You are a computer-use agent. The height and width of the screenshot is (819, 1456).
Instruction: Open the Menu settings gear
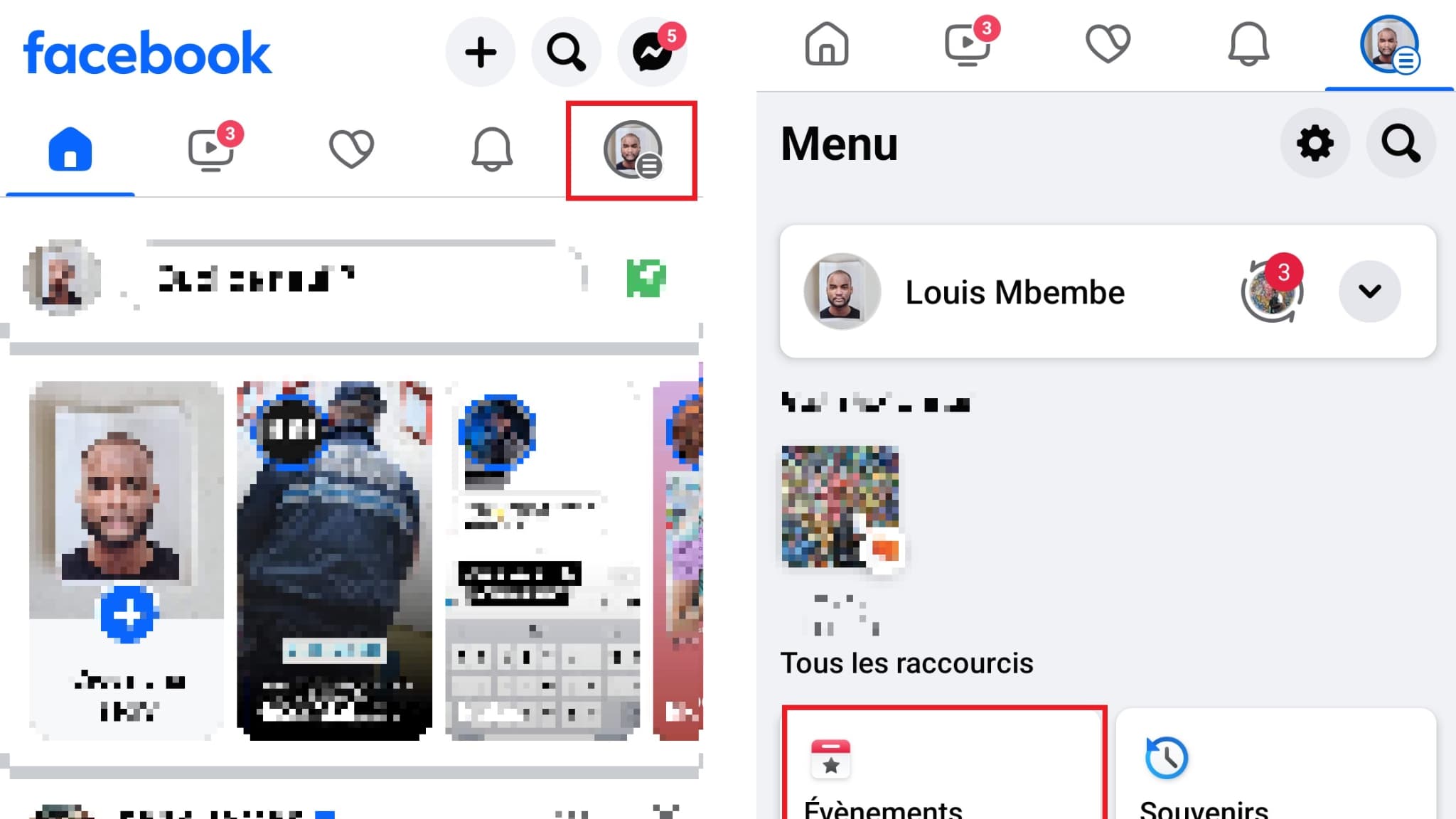point(1315,144)
